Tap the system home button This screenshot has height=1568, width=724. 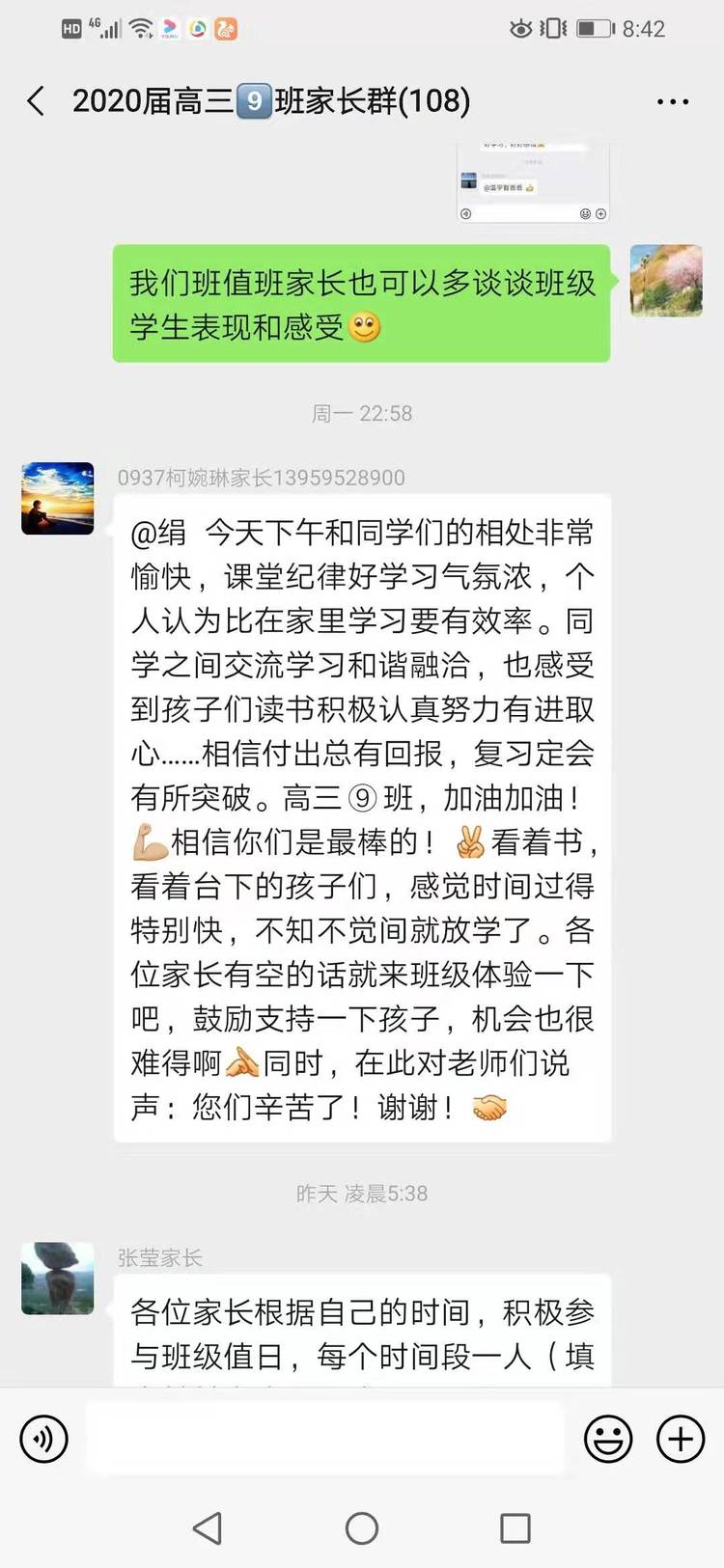(x=362, y=1527)
